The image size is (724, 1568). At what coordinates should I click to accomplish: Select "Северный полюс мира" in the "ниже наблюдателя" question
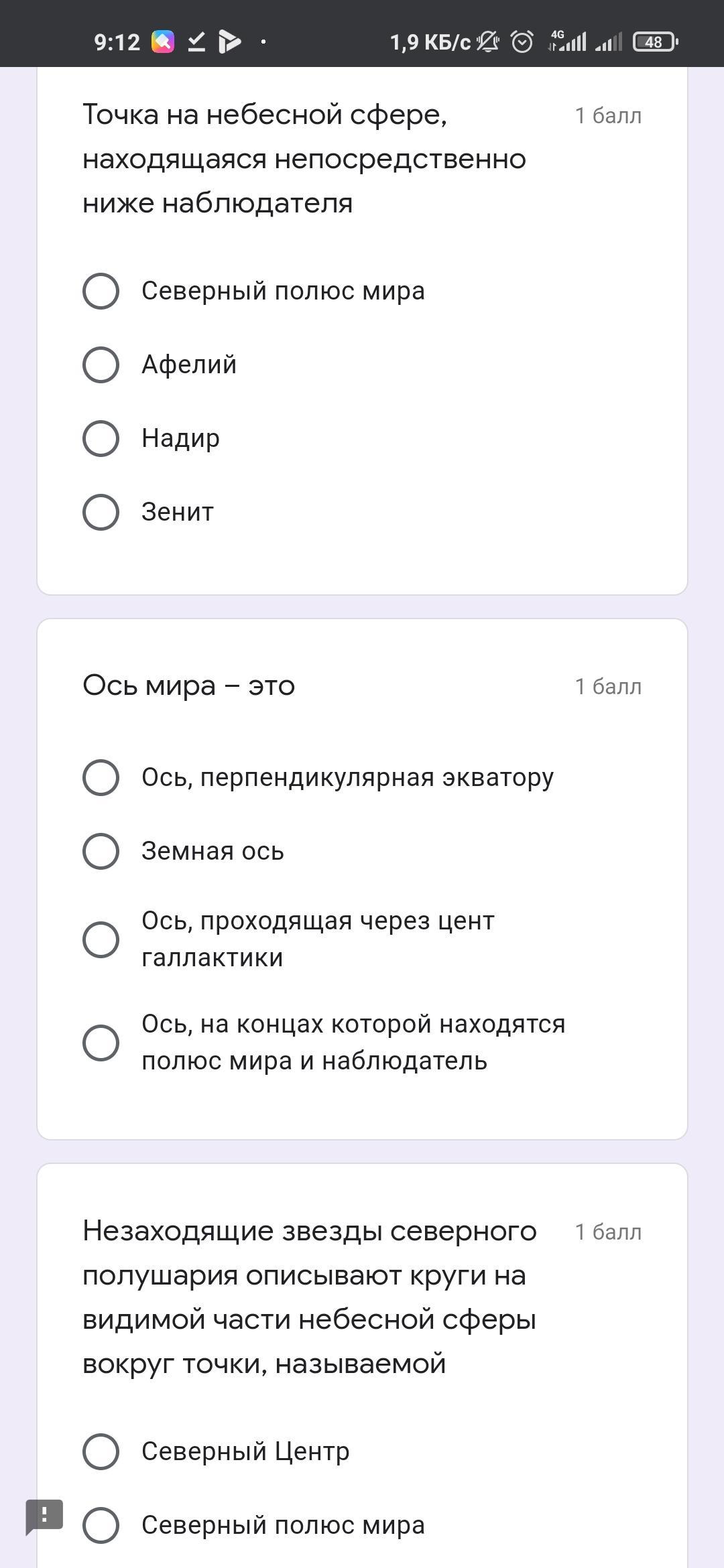pyautogui.click(x=101, y=291)
